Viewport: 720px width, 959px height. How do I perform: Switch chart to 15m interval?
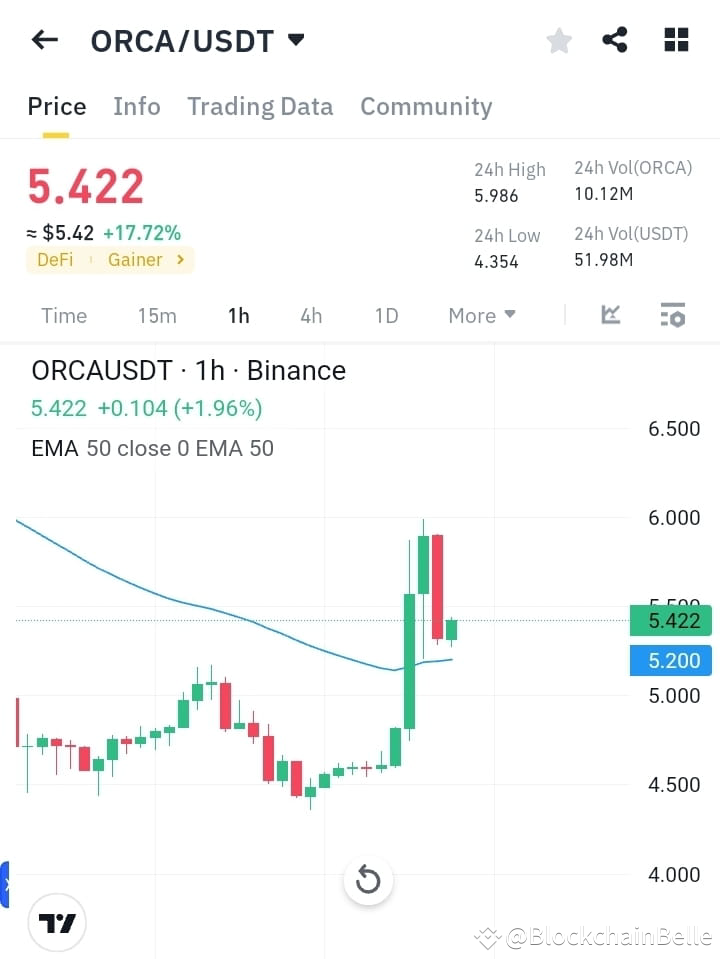tap(157, 315)
